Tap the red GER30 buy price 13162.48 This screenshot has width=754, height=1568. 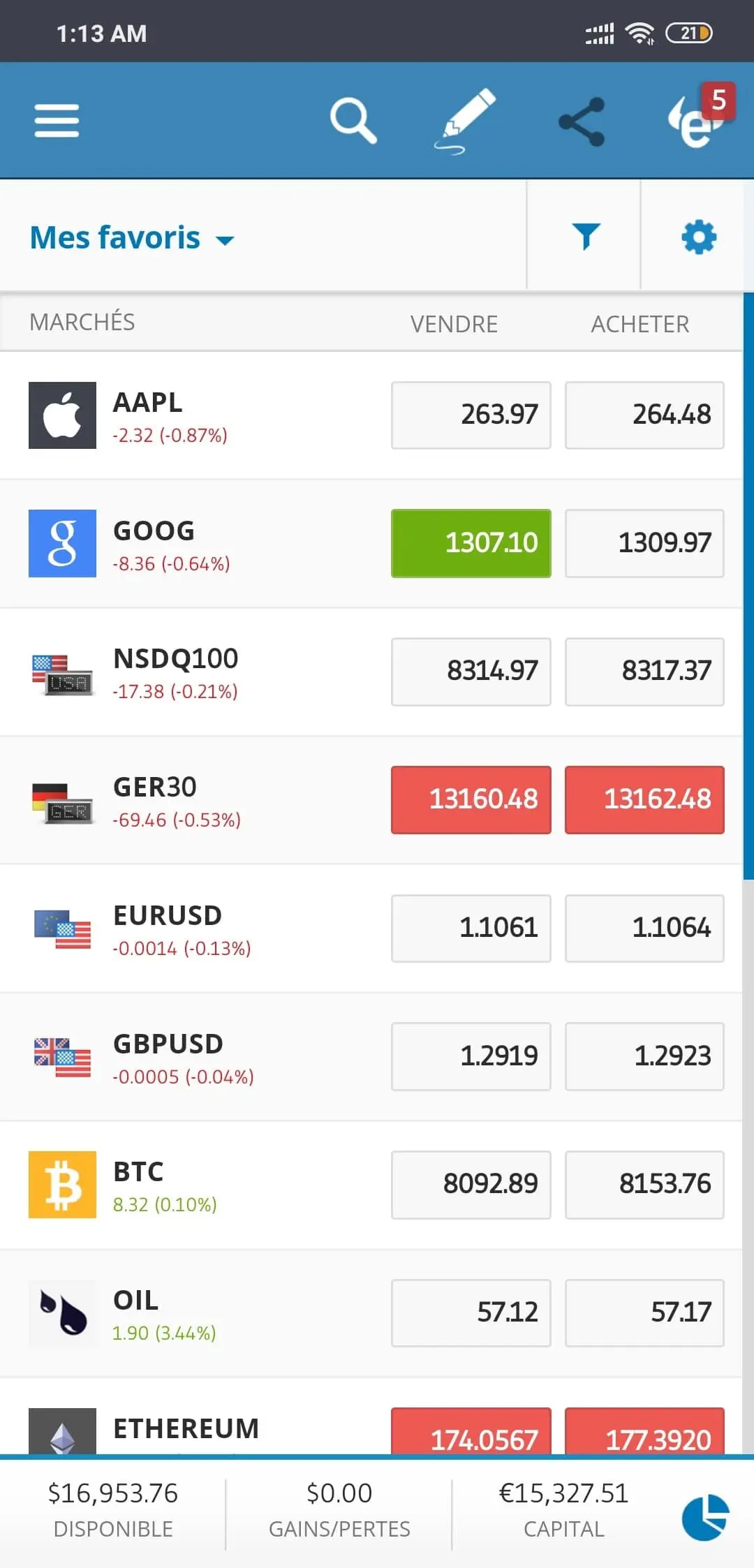tap(644, 799)
